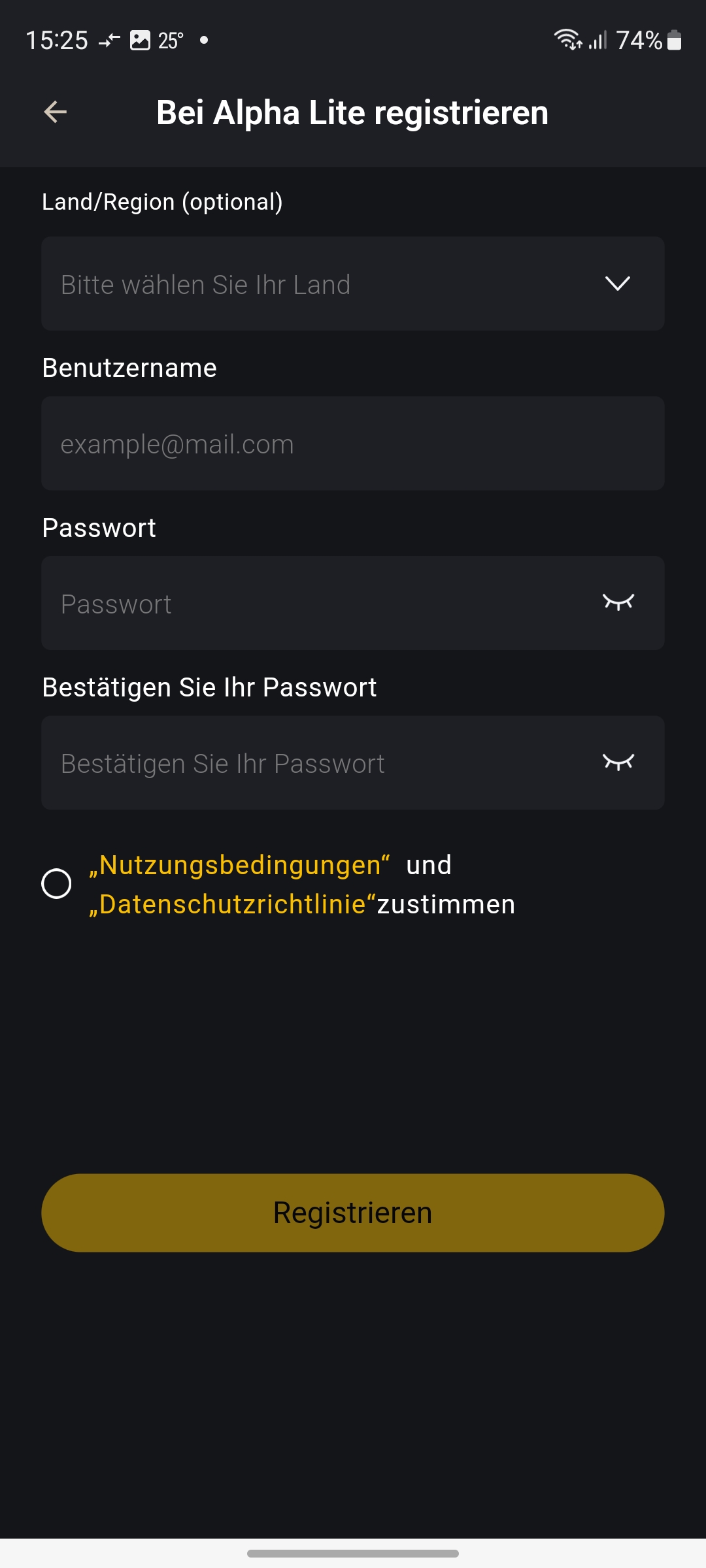706x1568 pixels.
Task: Open the Nutzungsbedingungen link
Action: [240, 865]
